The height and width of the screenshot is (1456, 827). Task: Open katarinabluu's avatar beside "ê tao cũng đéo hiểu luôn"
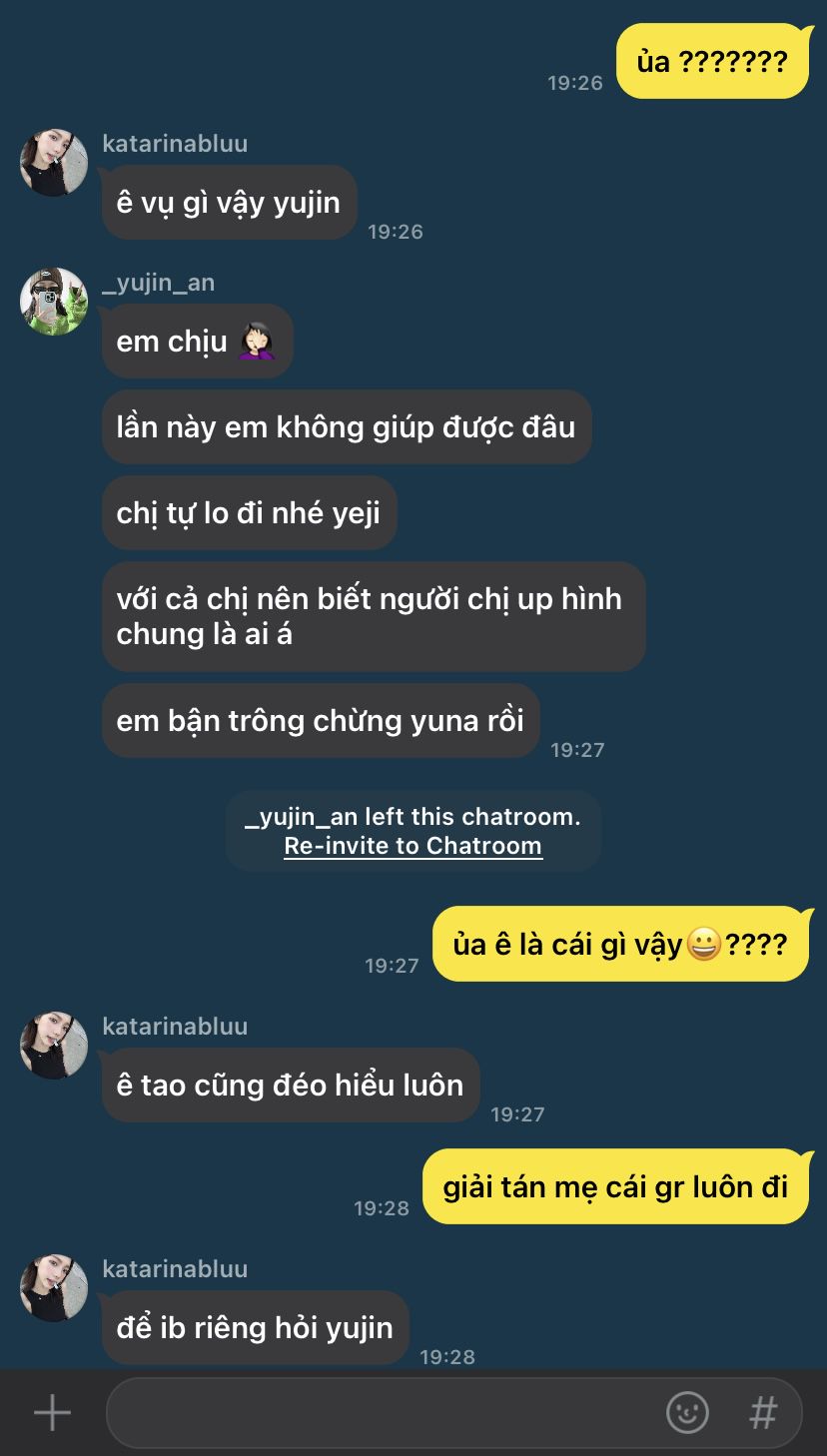(54, 1045)
